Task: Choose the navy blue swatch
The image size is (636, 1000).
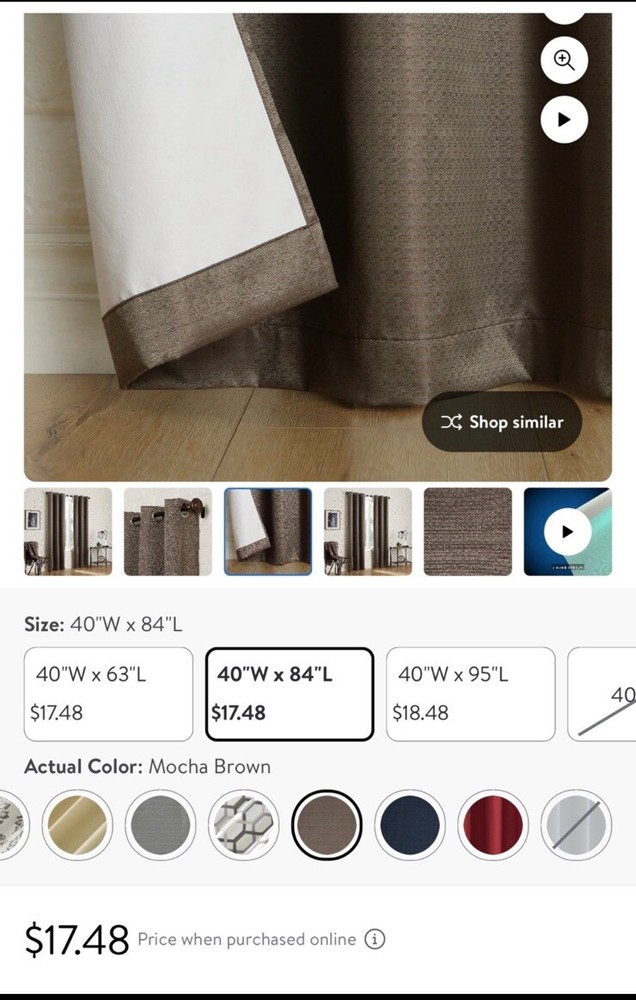Action: click(409, 825)
